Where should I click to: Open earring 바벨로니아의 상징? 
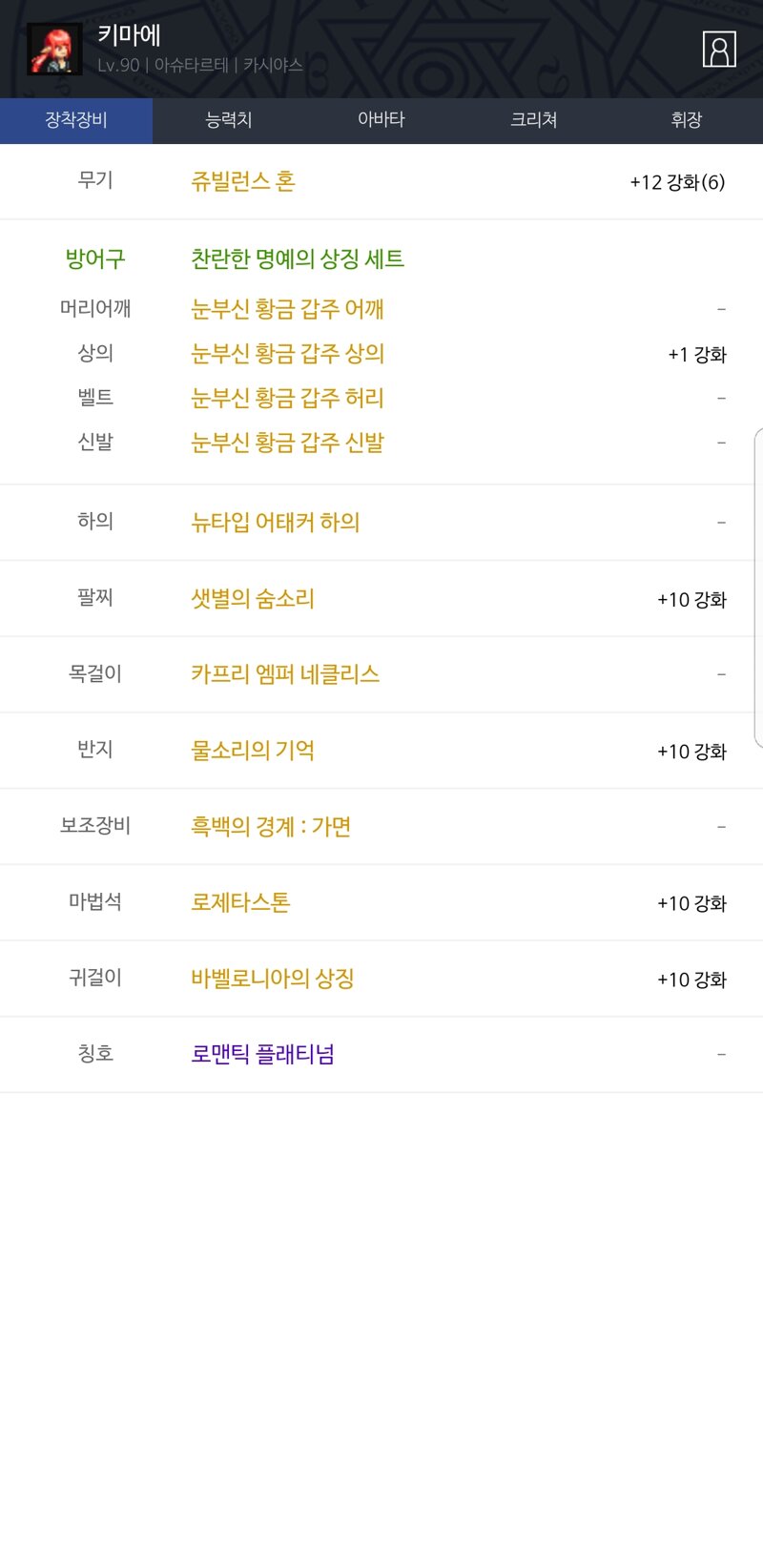[x=273, y=979]
